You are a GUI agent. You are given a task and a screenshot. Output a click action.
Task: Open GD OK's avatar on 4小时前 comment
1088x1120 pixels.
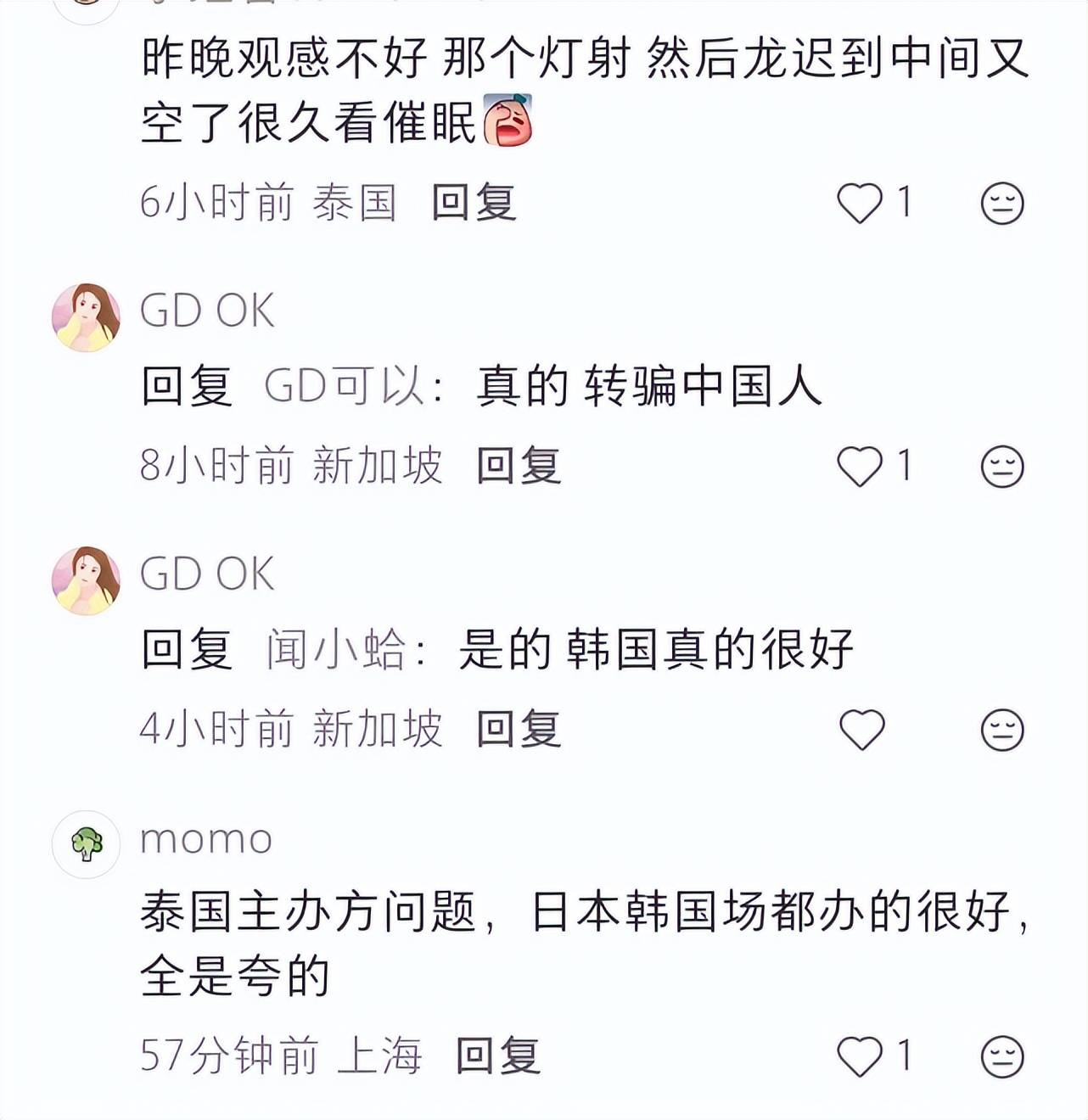[x=87, y=580]
